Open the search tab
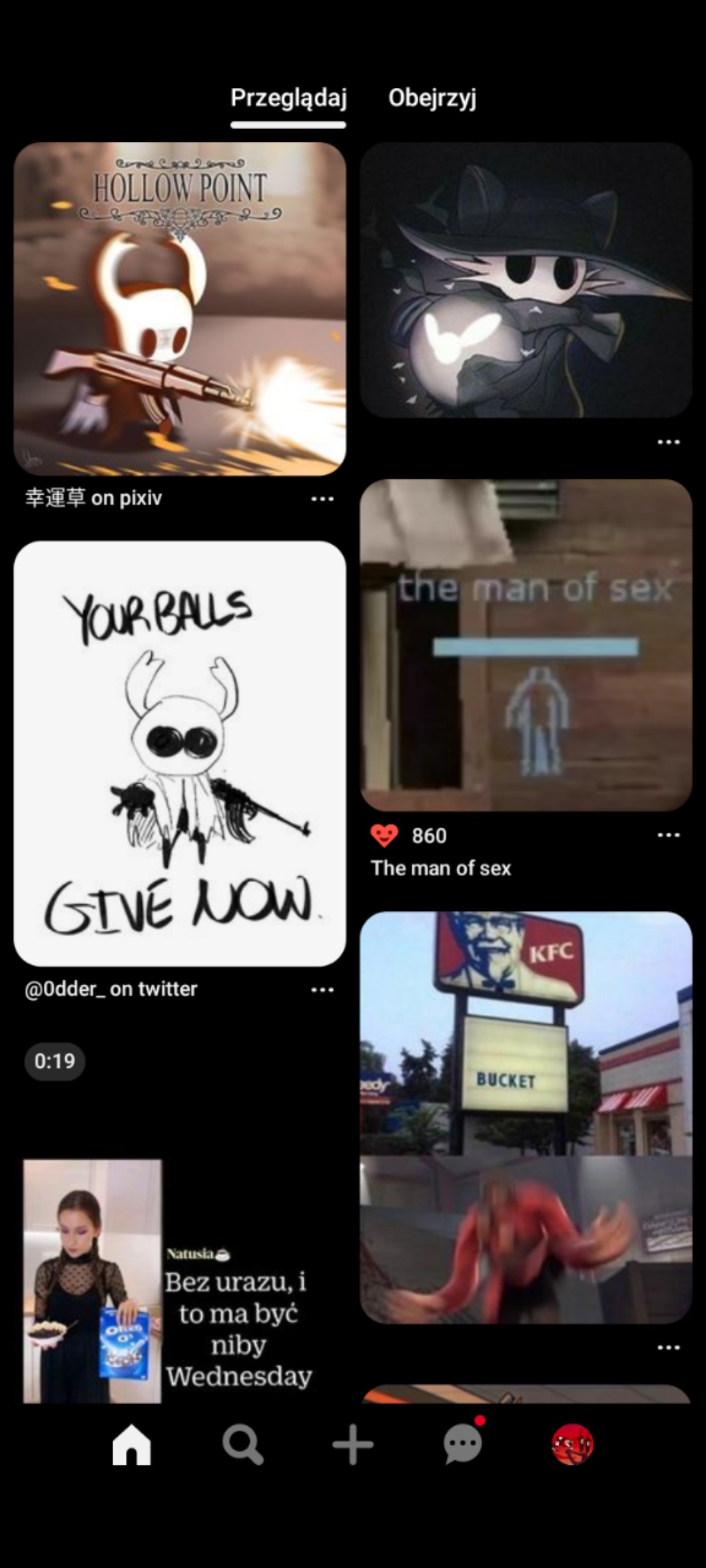Image resolution: width=706 pixels, height=1568 pixels. tap(242, 1444)
